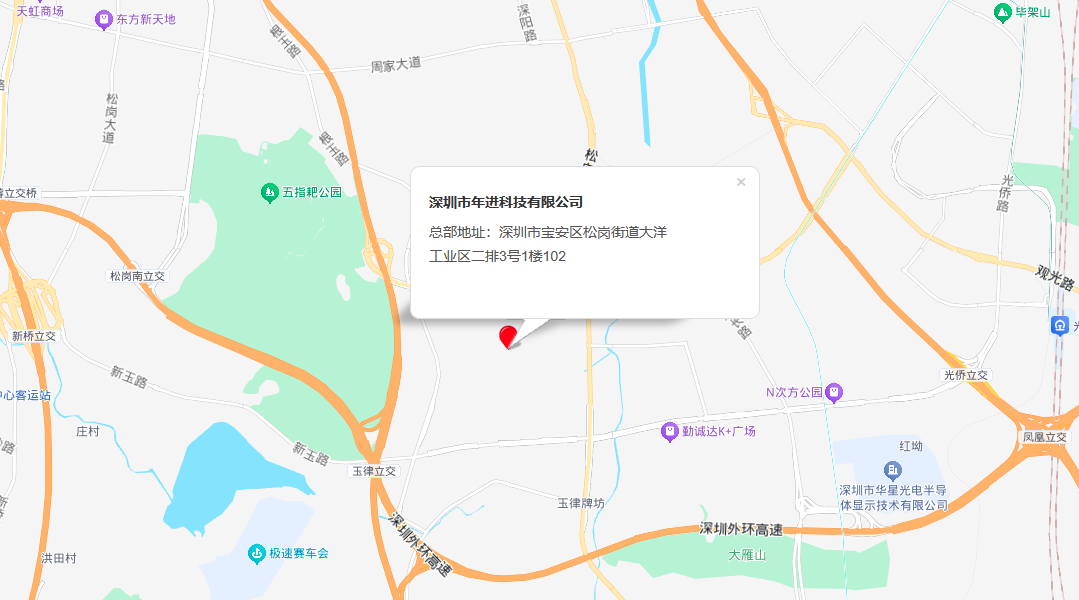The width and height of the screenshot is (1079, 600).
Task: Select the 深圳市华星光电半导体 company marker
Action: click(x=893, y=470)
